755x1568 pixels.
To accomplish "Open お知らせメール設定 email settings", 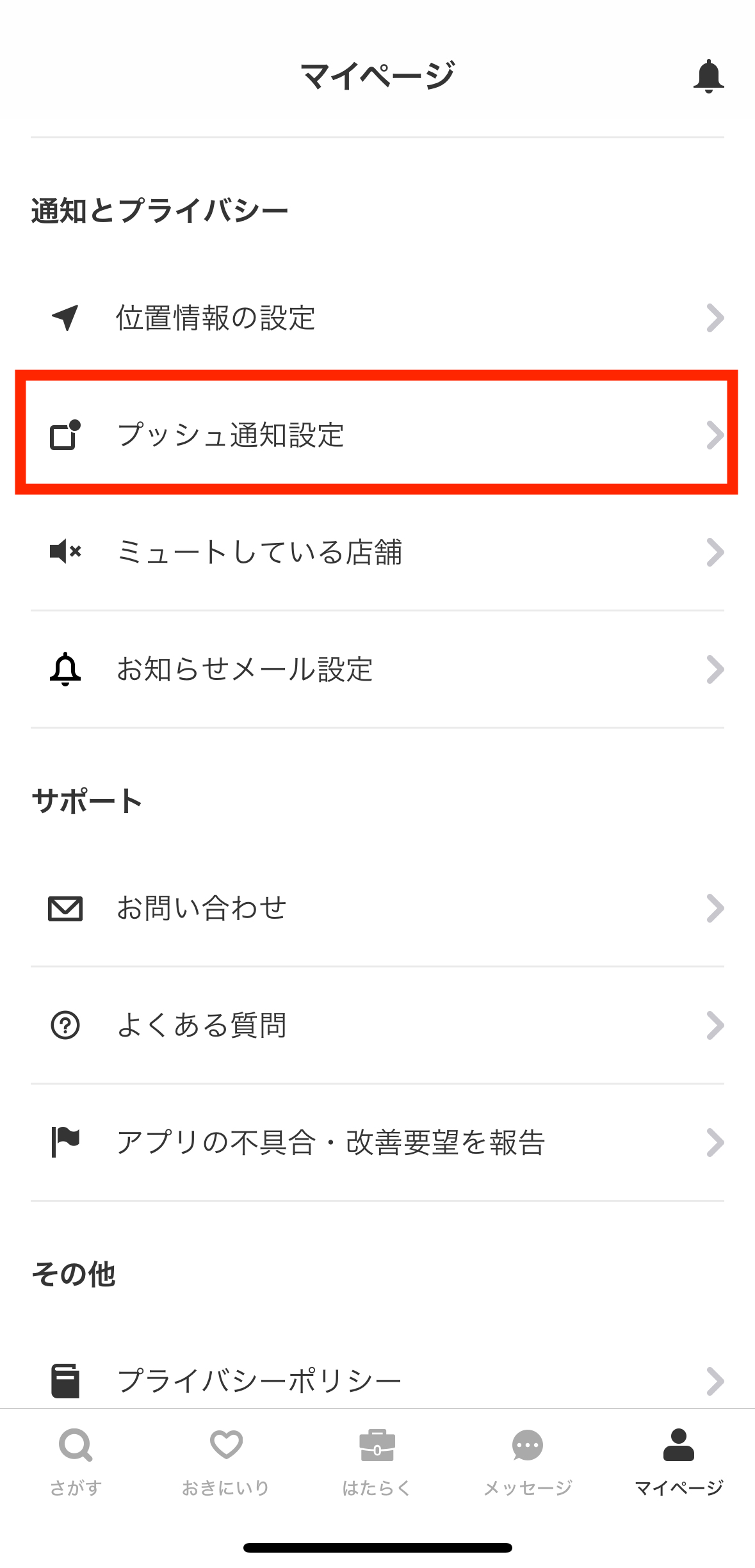I will tap(377, 669).
